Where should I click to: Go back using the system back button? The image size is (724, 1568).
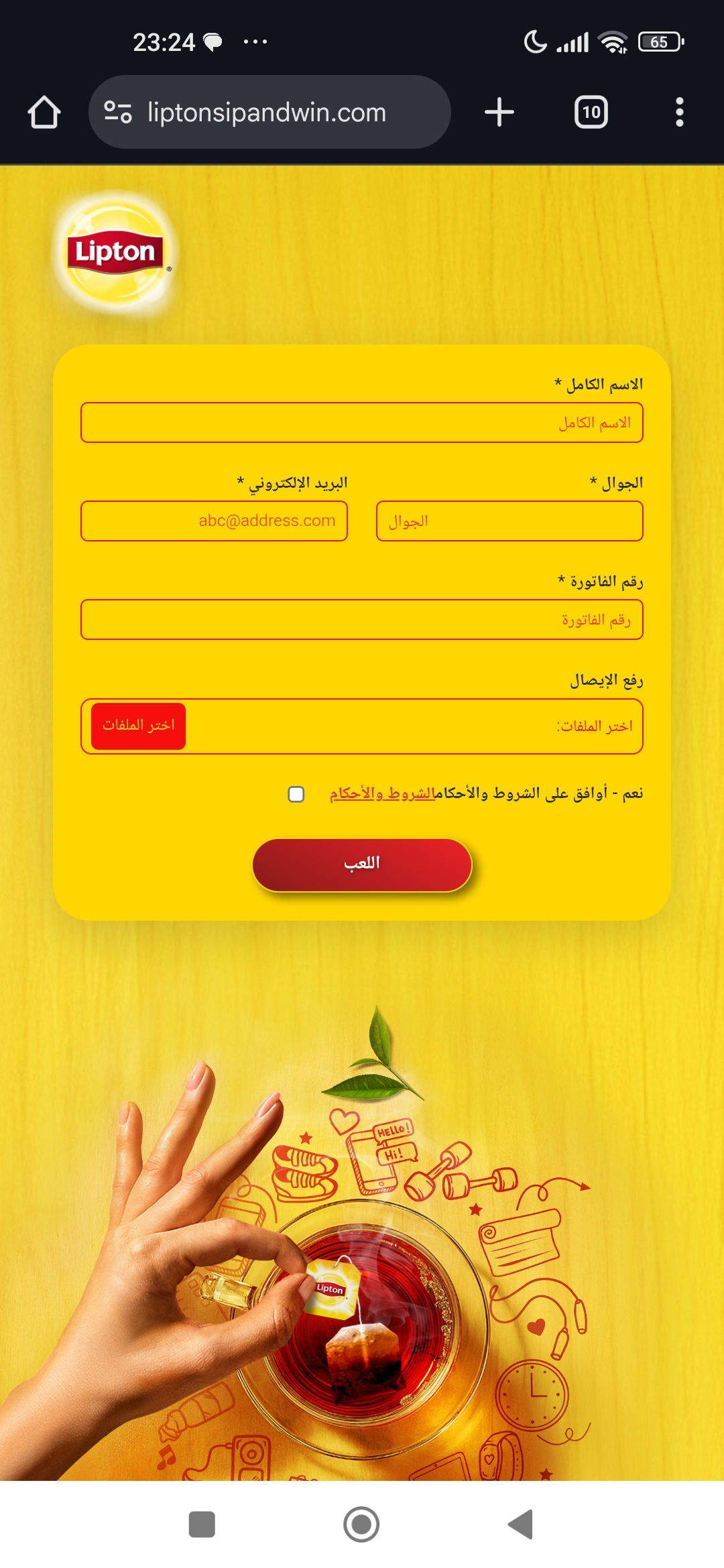[521, 1524]
